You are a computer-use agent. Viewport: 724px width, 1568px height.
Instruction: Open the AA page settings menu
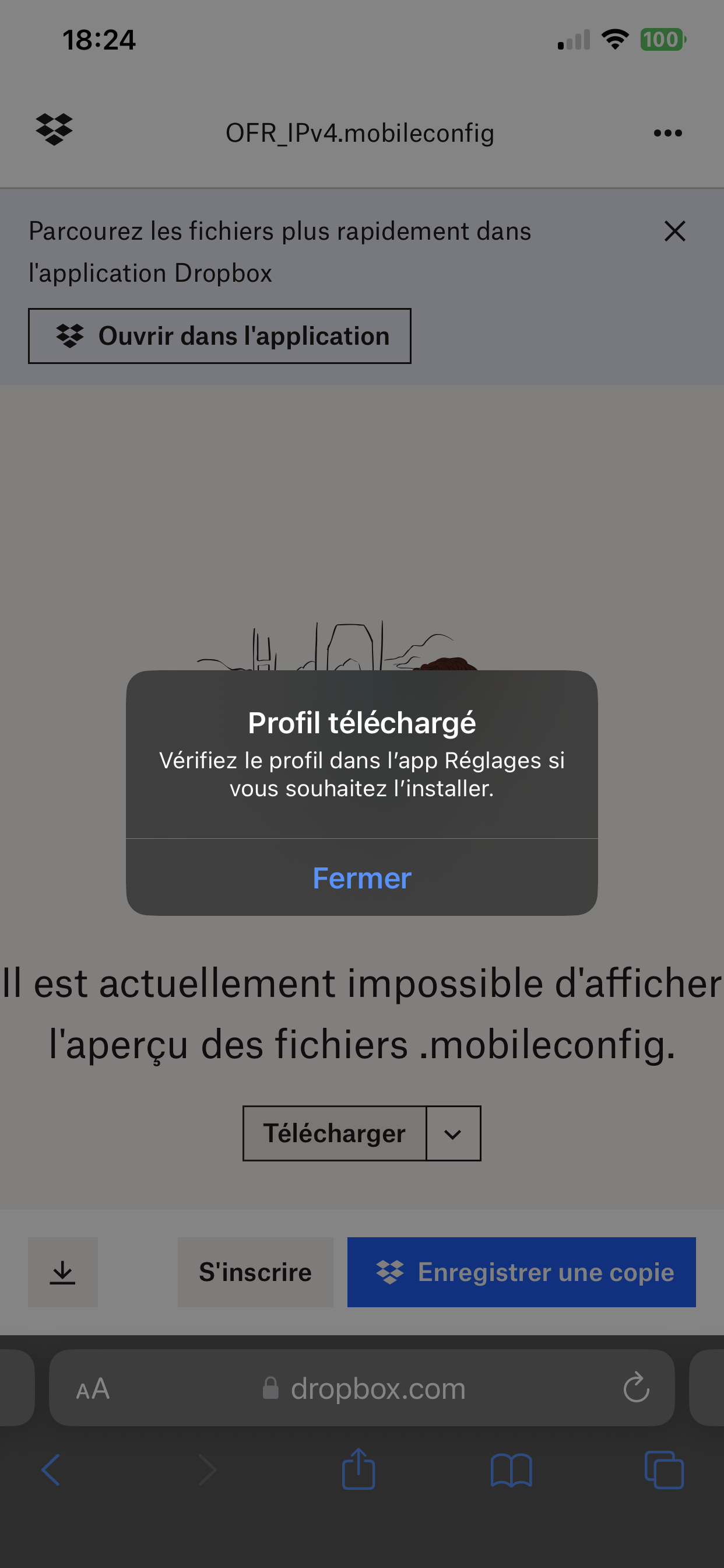click(x=93, y=1389)
